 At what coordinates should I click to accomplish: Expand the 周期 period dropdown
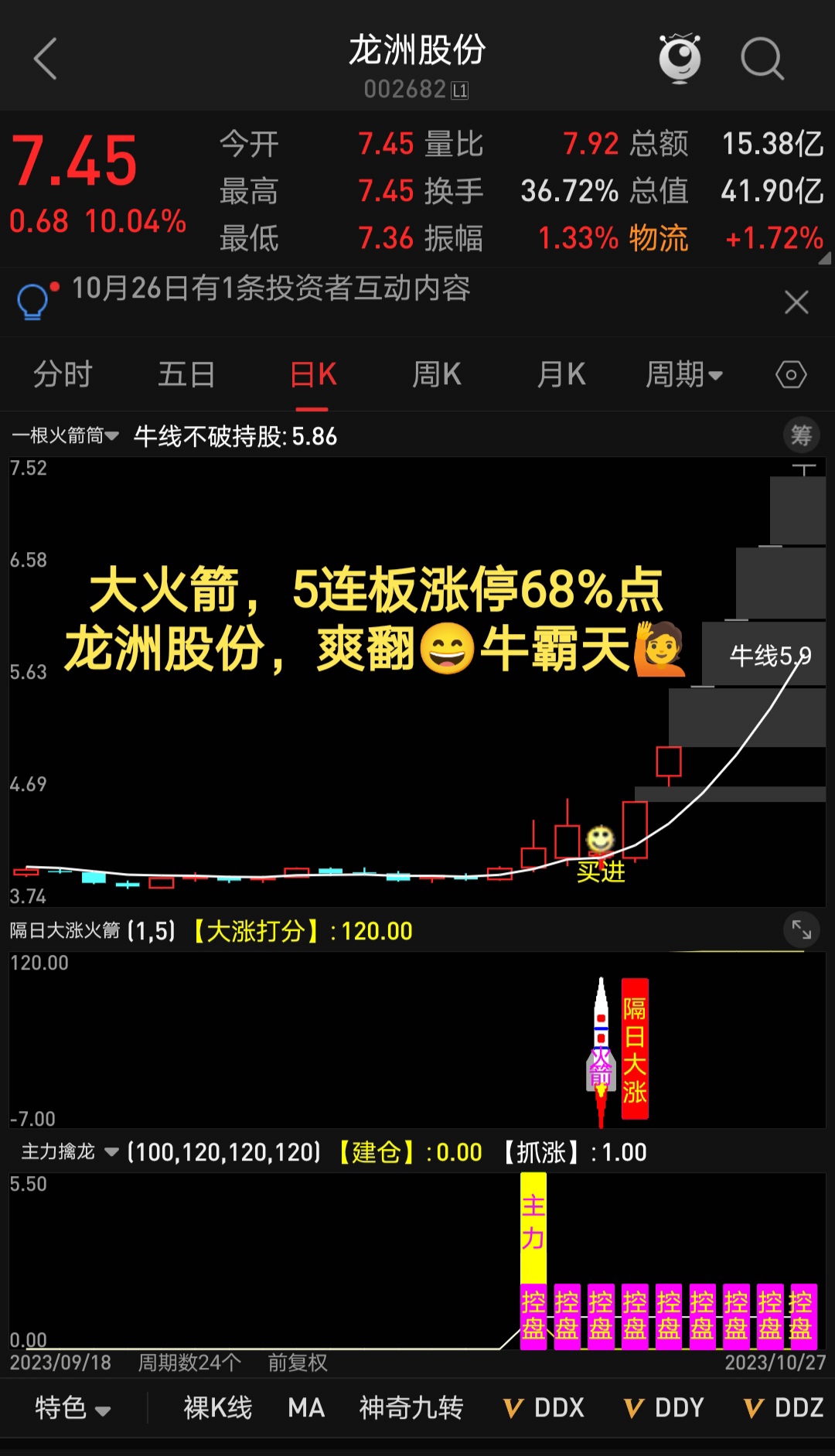[684, 375]
